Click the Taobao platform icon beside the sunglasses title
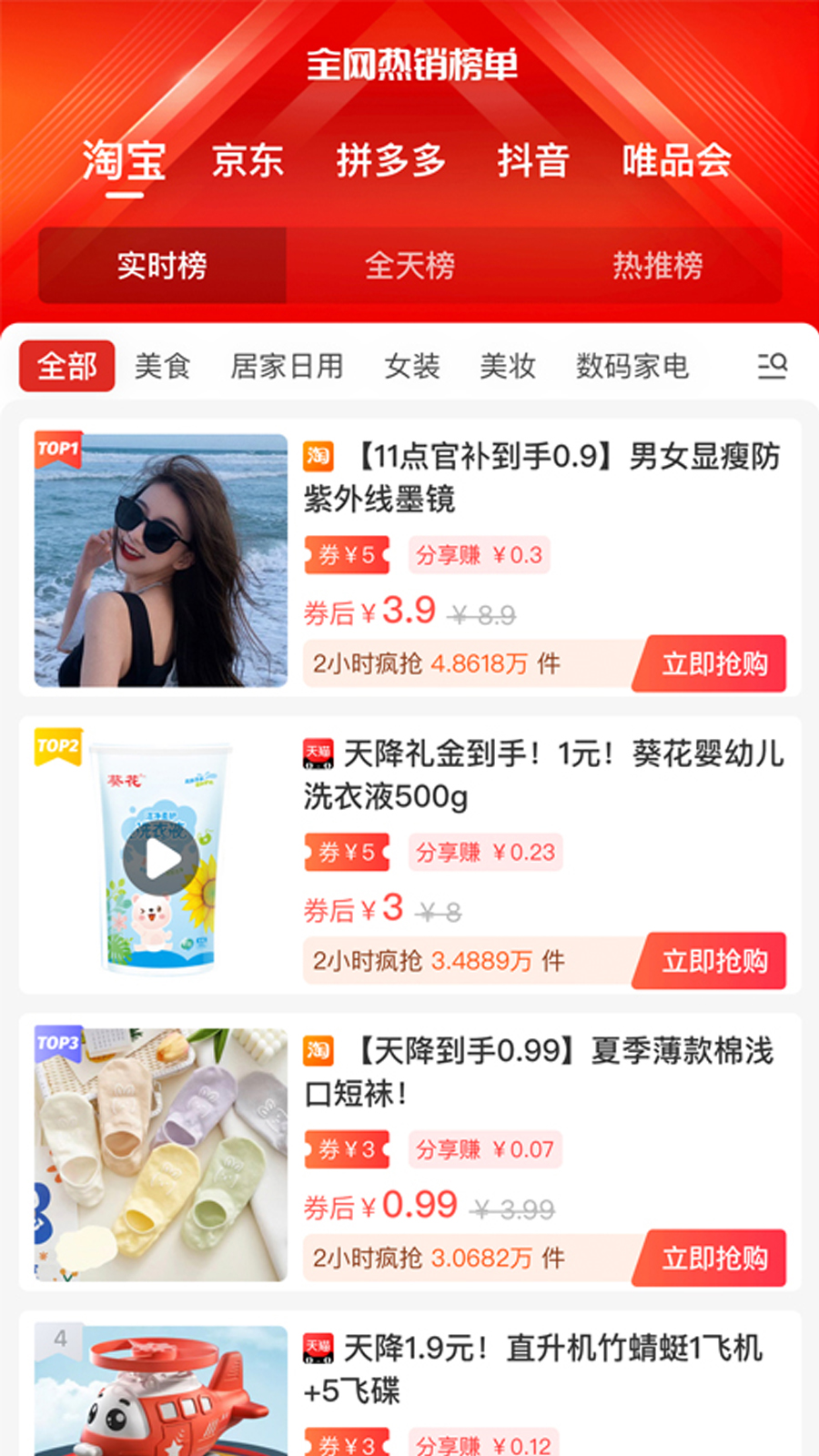 point(318,458)
